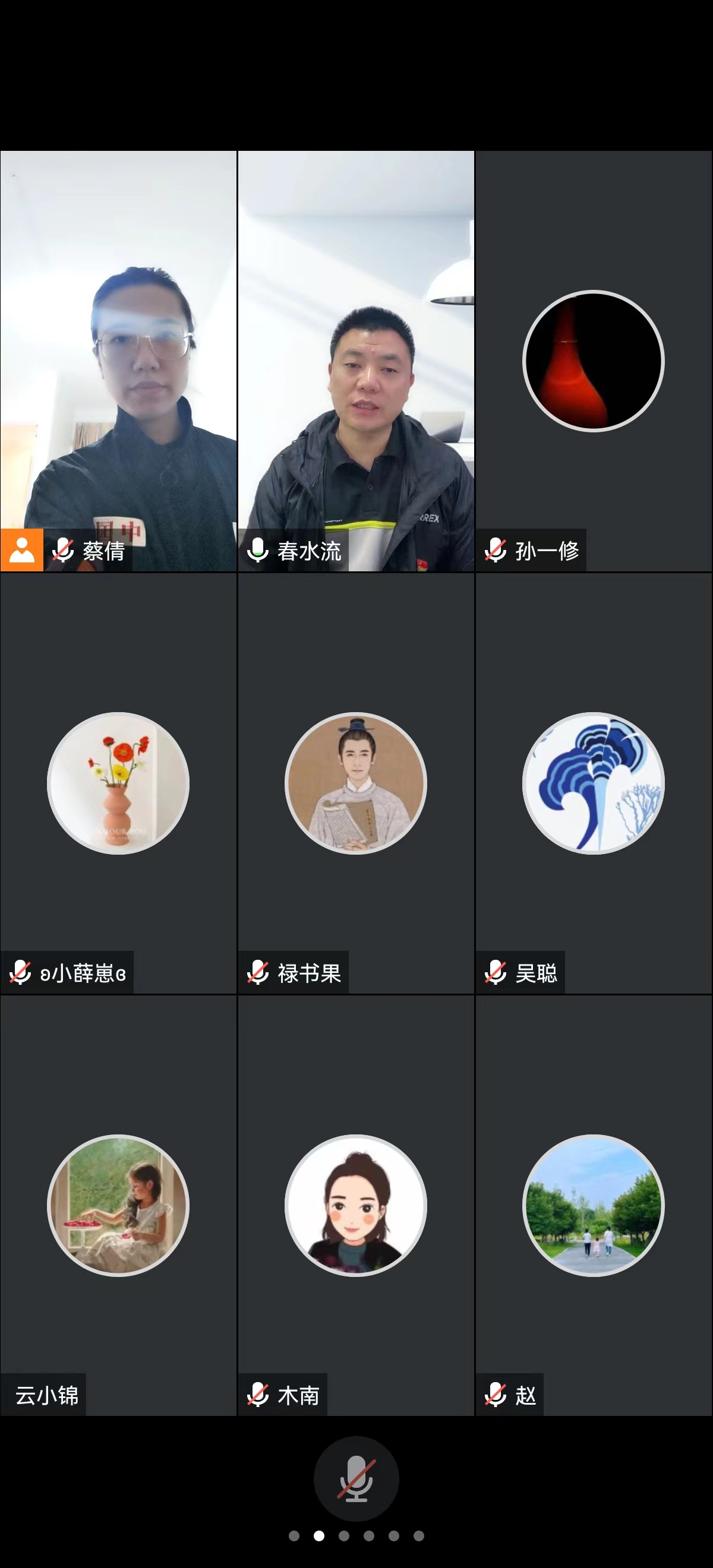Open 蔡倩's video tile
713x1568 pixels.
click(x=118, y=361)
